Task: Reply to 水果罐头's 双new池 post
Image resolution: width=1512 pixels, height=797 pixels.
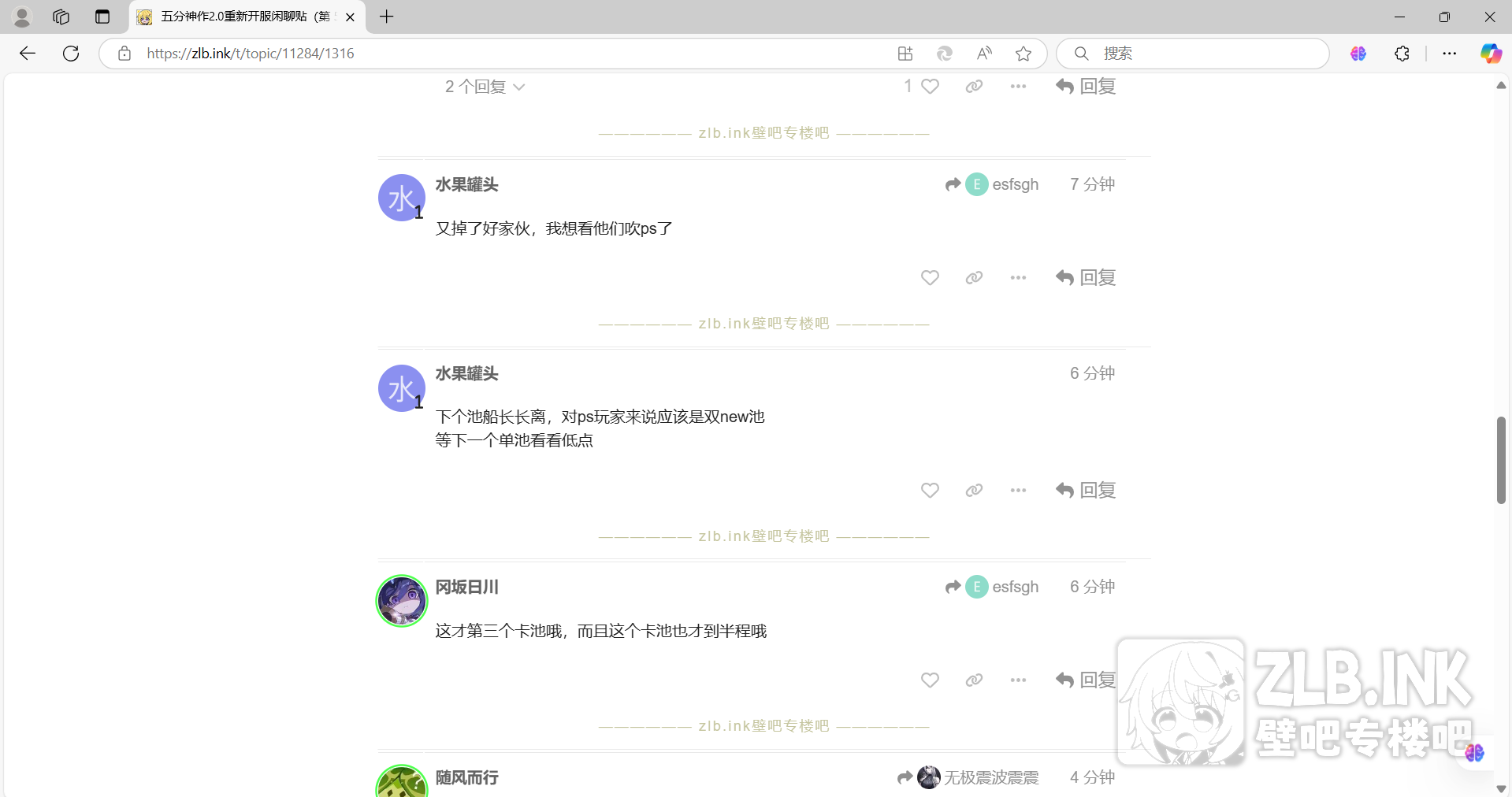Action: pos(1086,491)
